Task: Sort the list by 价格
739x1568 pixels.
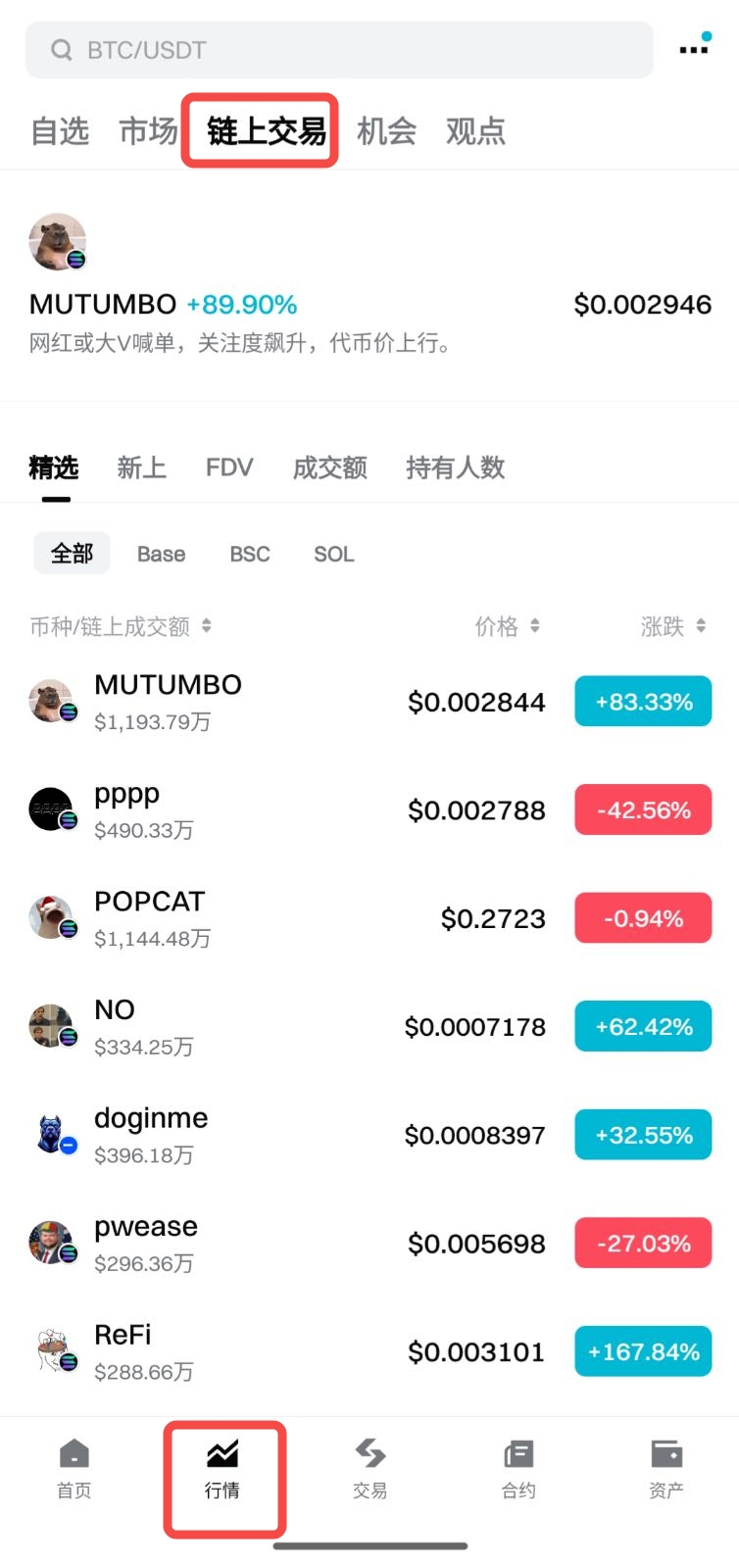Action: pyautogui.click(x=508, y=626)
